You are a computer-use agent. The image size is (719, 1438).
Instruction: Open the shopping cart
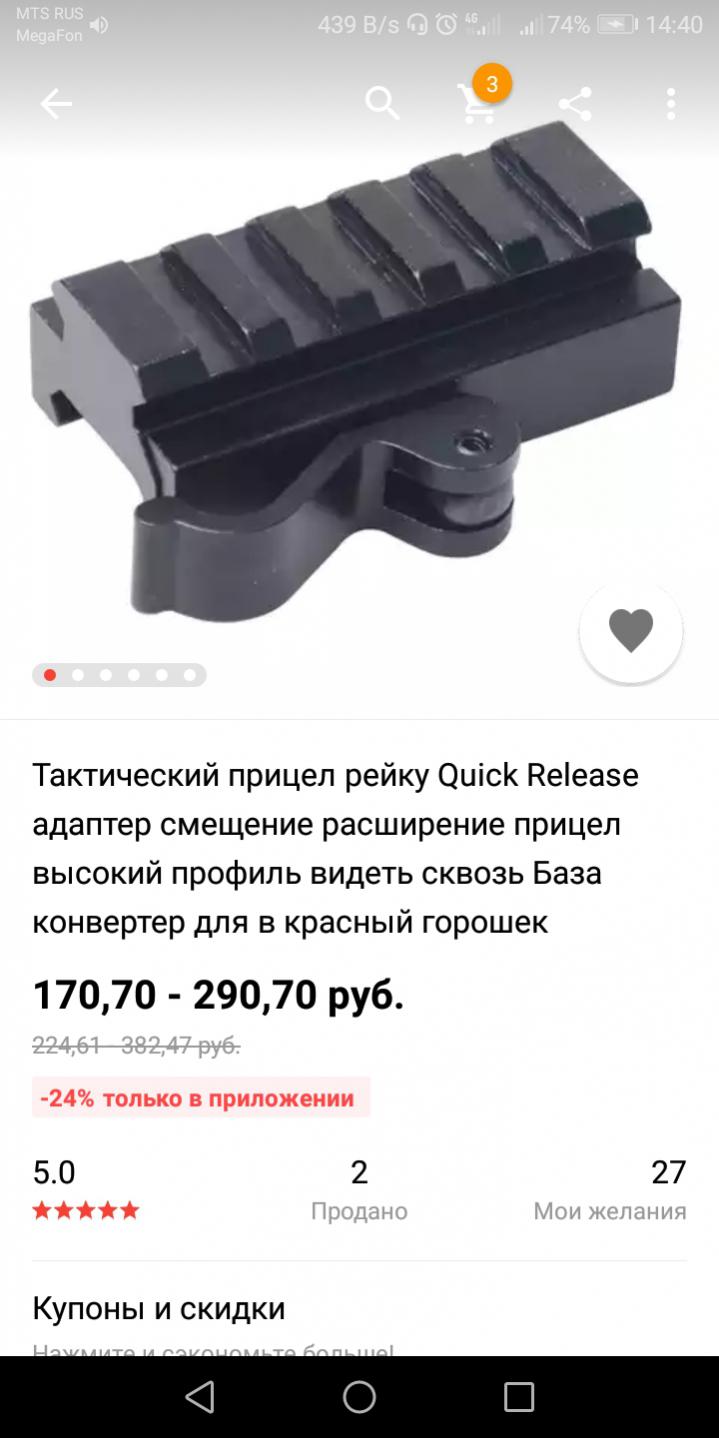pos(477,104)
